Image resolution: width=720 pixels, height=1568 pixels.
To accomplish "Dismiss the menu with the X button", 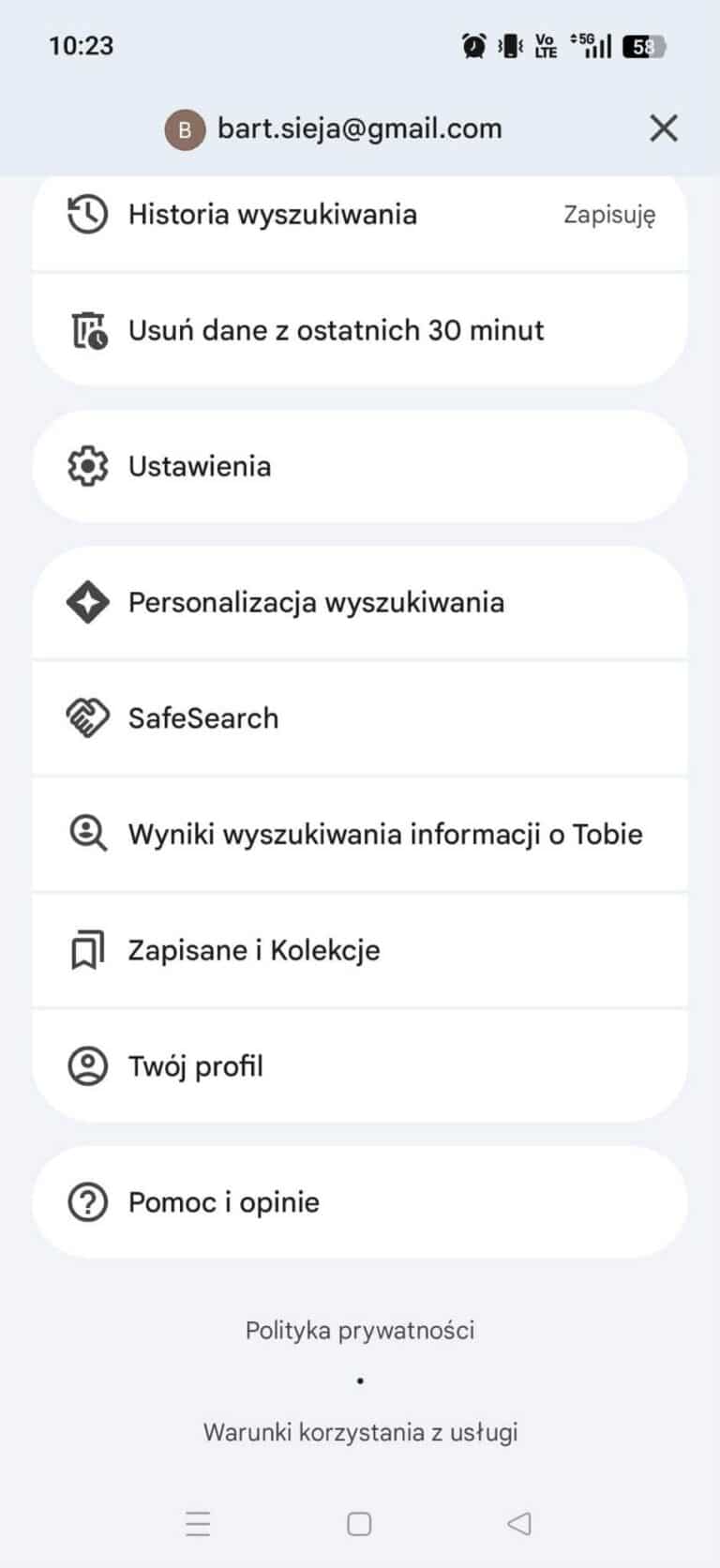I will click(x=664, y=128).
